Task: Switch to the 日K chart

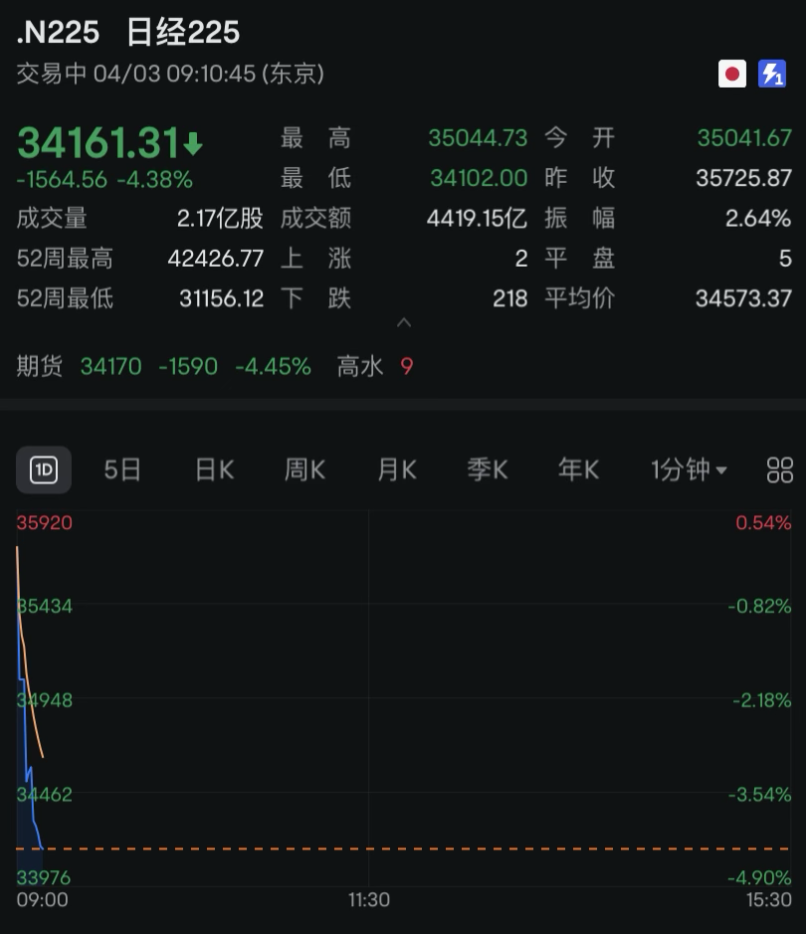Action: (214, 470)
